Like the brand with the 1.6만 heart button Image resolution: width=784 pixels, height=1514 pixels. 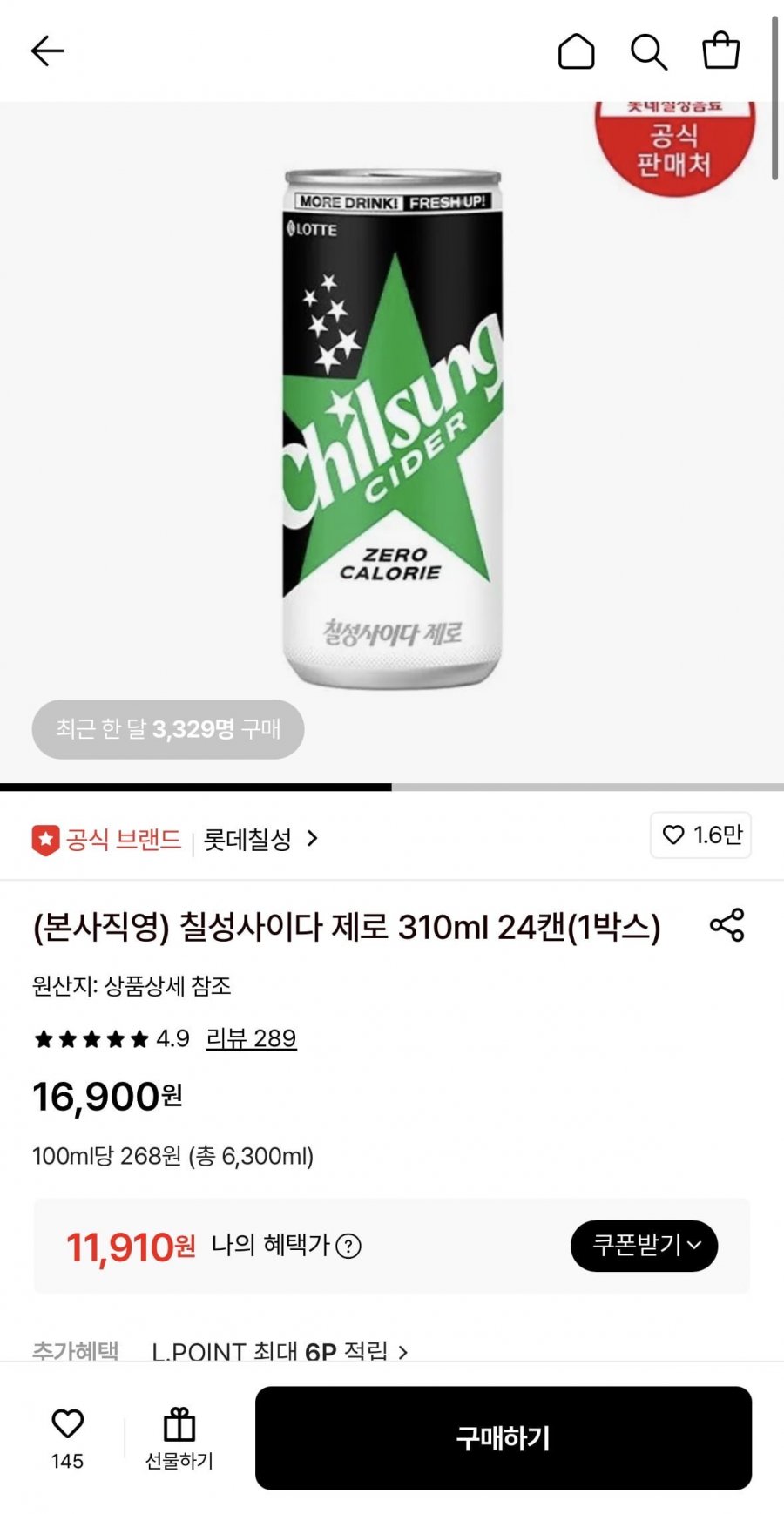pos(701,835)
